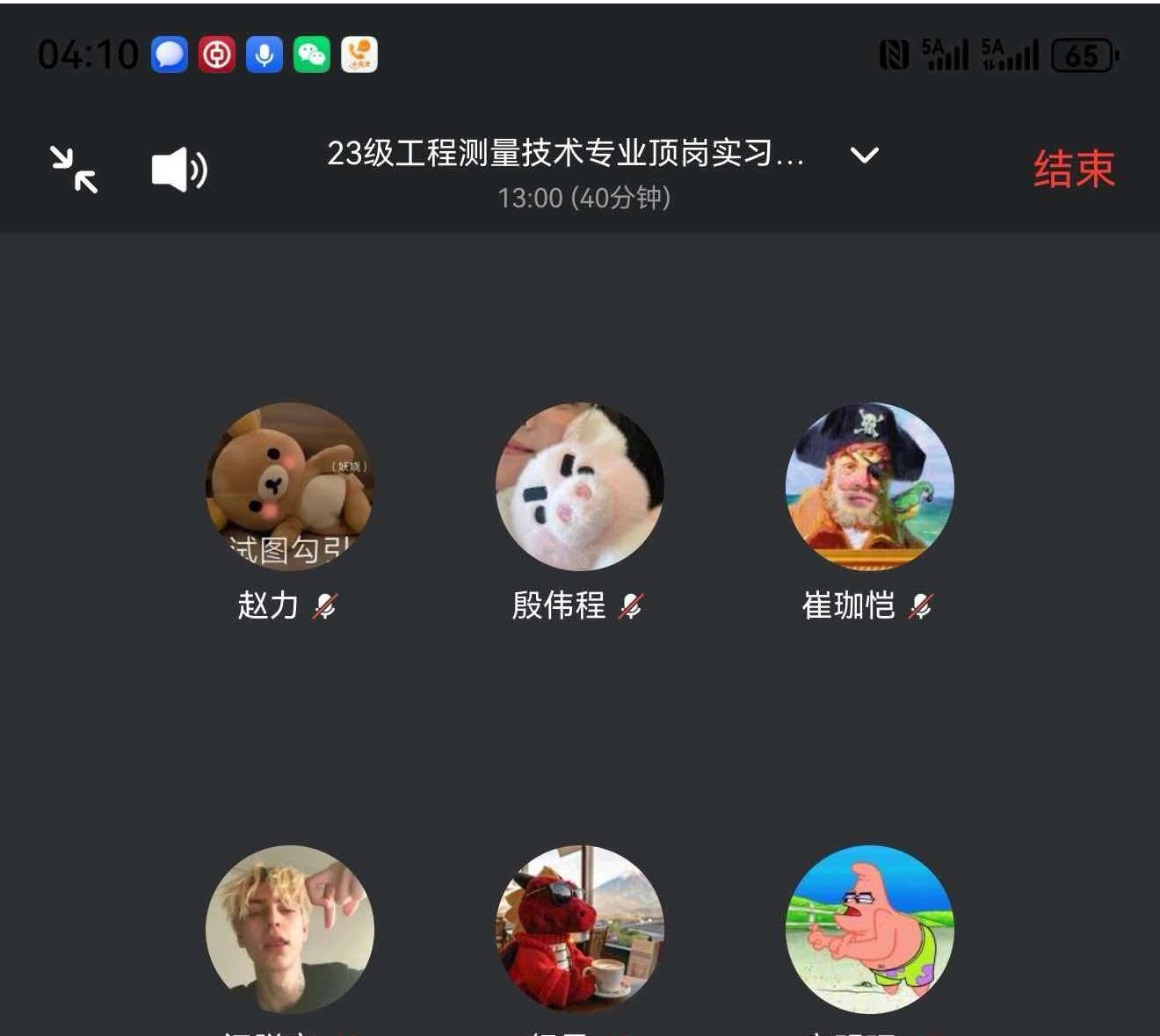Minimize the meeting window
The image size is (1160, 1036).
(x=74, y=169)
